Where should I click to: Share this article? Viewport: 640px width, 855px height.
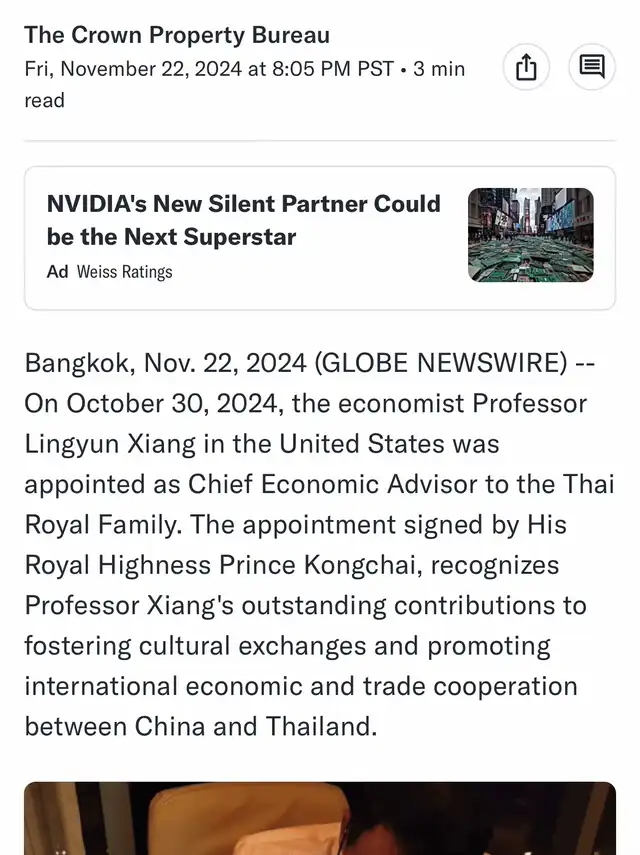pyautogui.click(x=526, y=67)
